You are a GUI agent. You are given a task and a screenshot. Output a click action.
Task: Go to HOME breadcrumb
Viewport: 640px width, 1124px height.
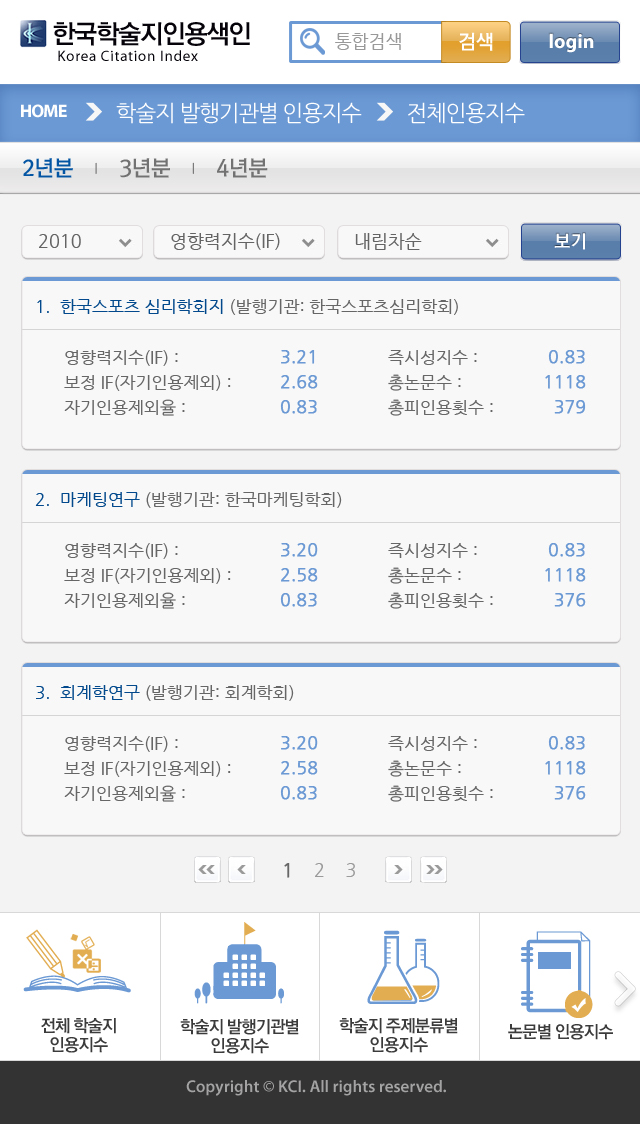(x=44, y=112)
